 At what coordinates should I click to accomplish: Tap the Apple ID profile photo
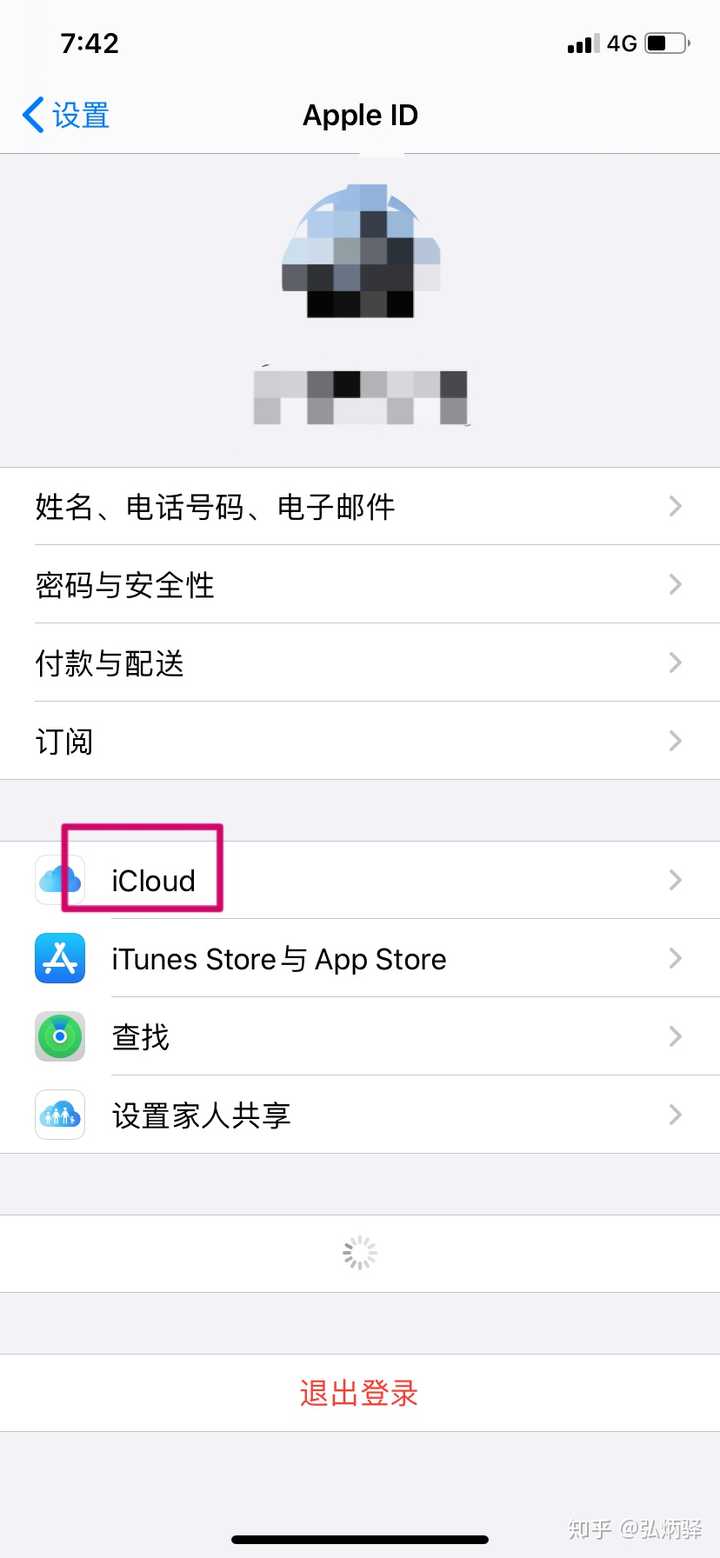pos(360,252)
